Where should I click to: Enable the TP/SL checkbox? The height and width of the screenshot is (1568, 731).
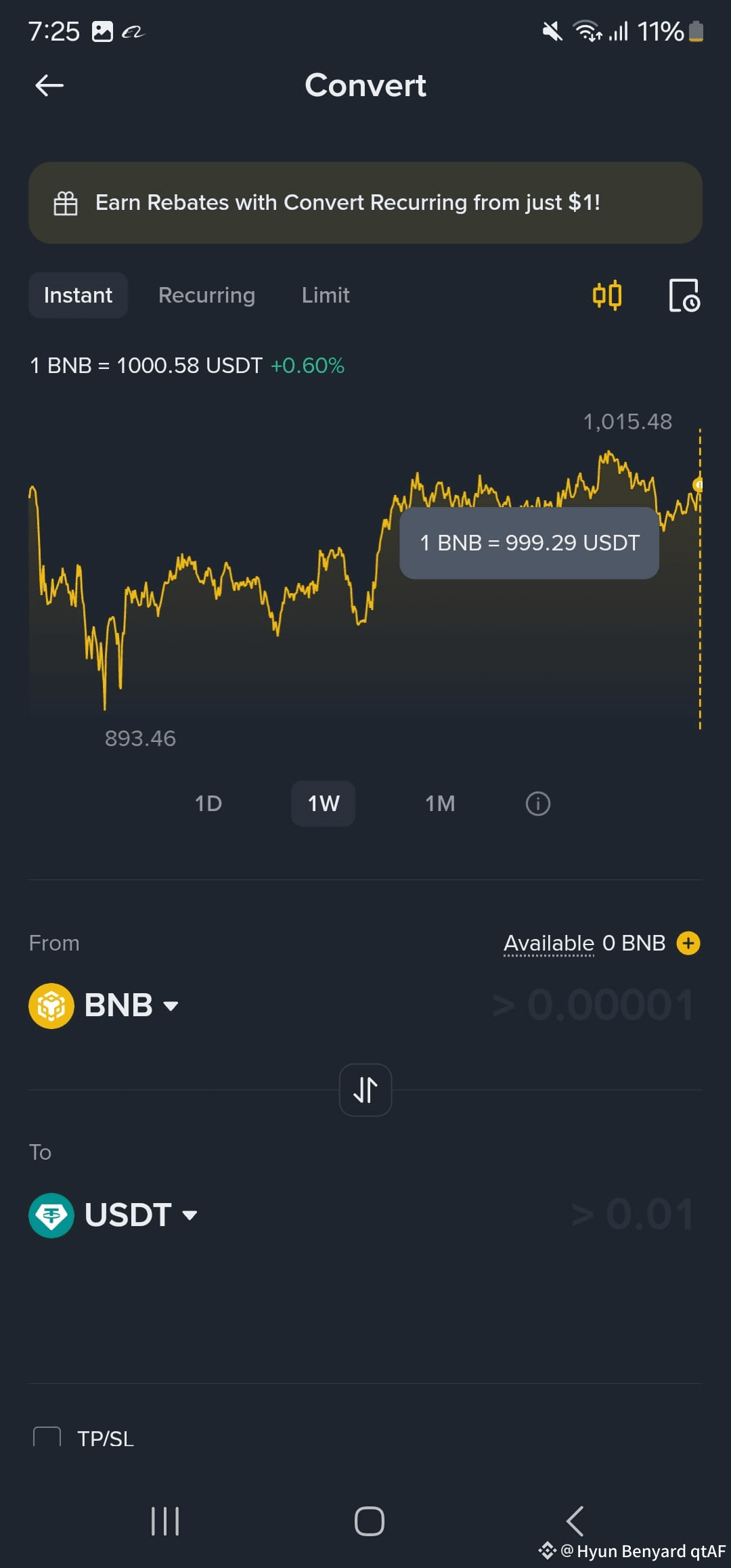(x=47, y=1438)
